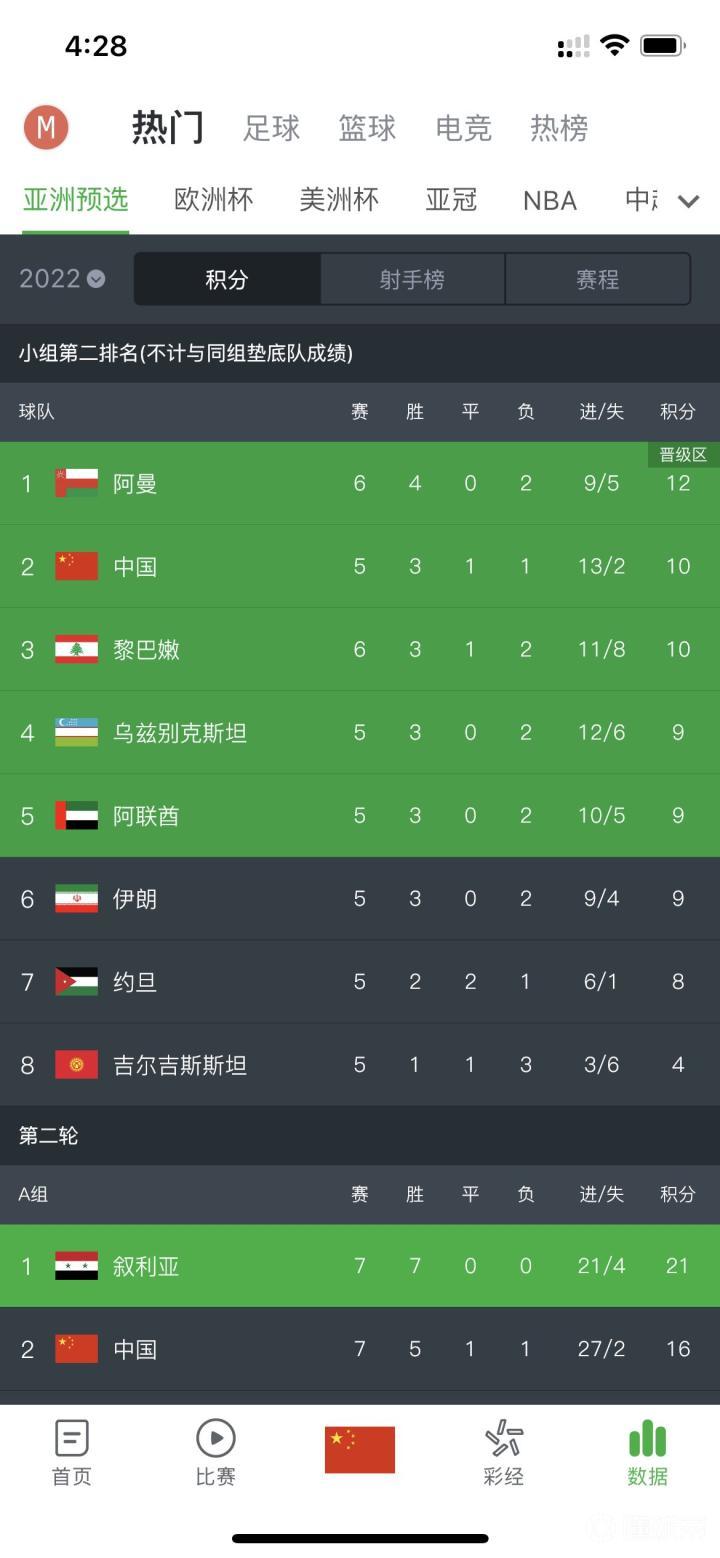720x1558 pixels.
Task: Show the 赛程 schedule
Action: click(597, 279)
